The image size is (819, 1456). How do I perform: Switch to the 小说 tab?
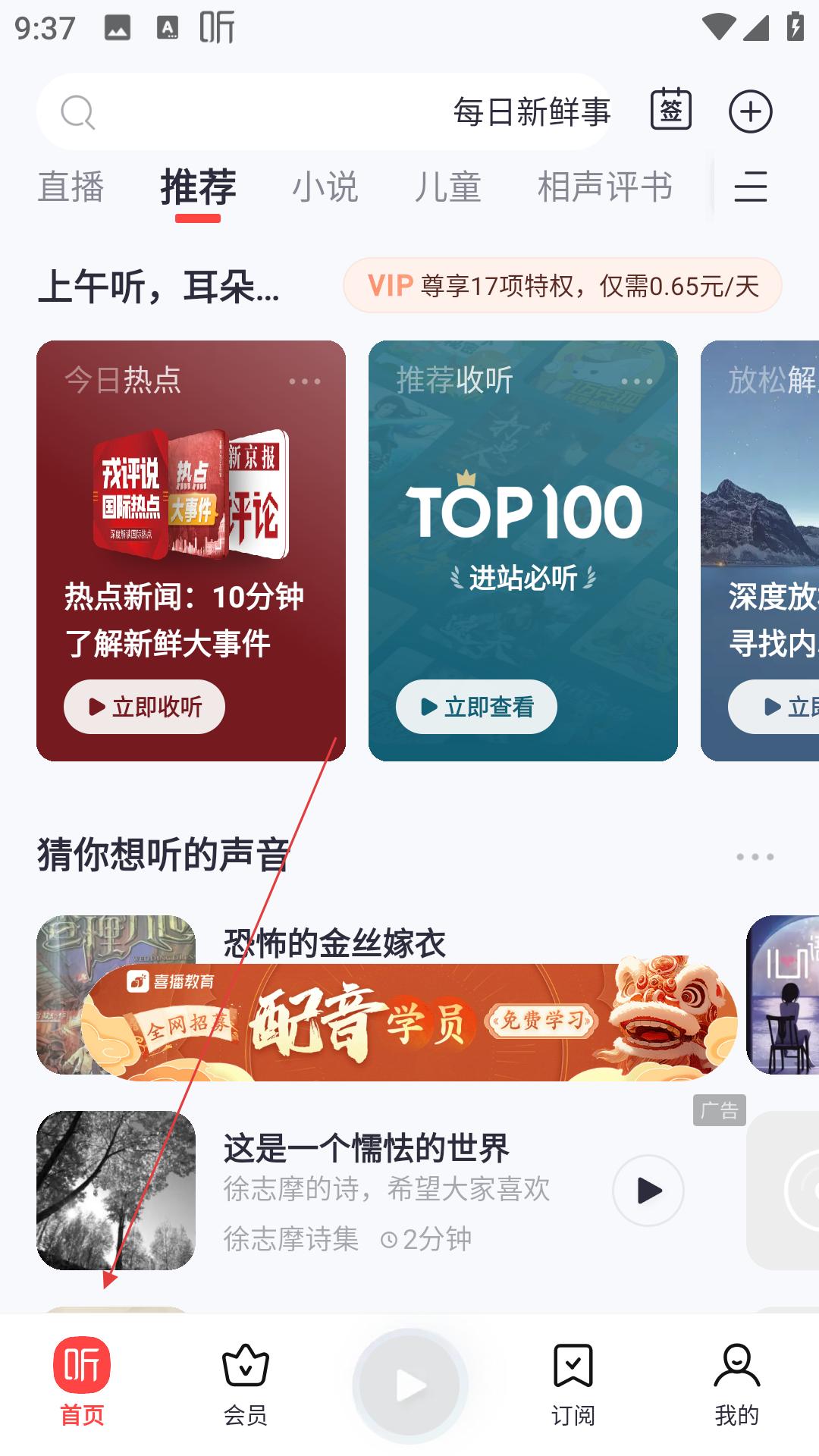325,187
